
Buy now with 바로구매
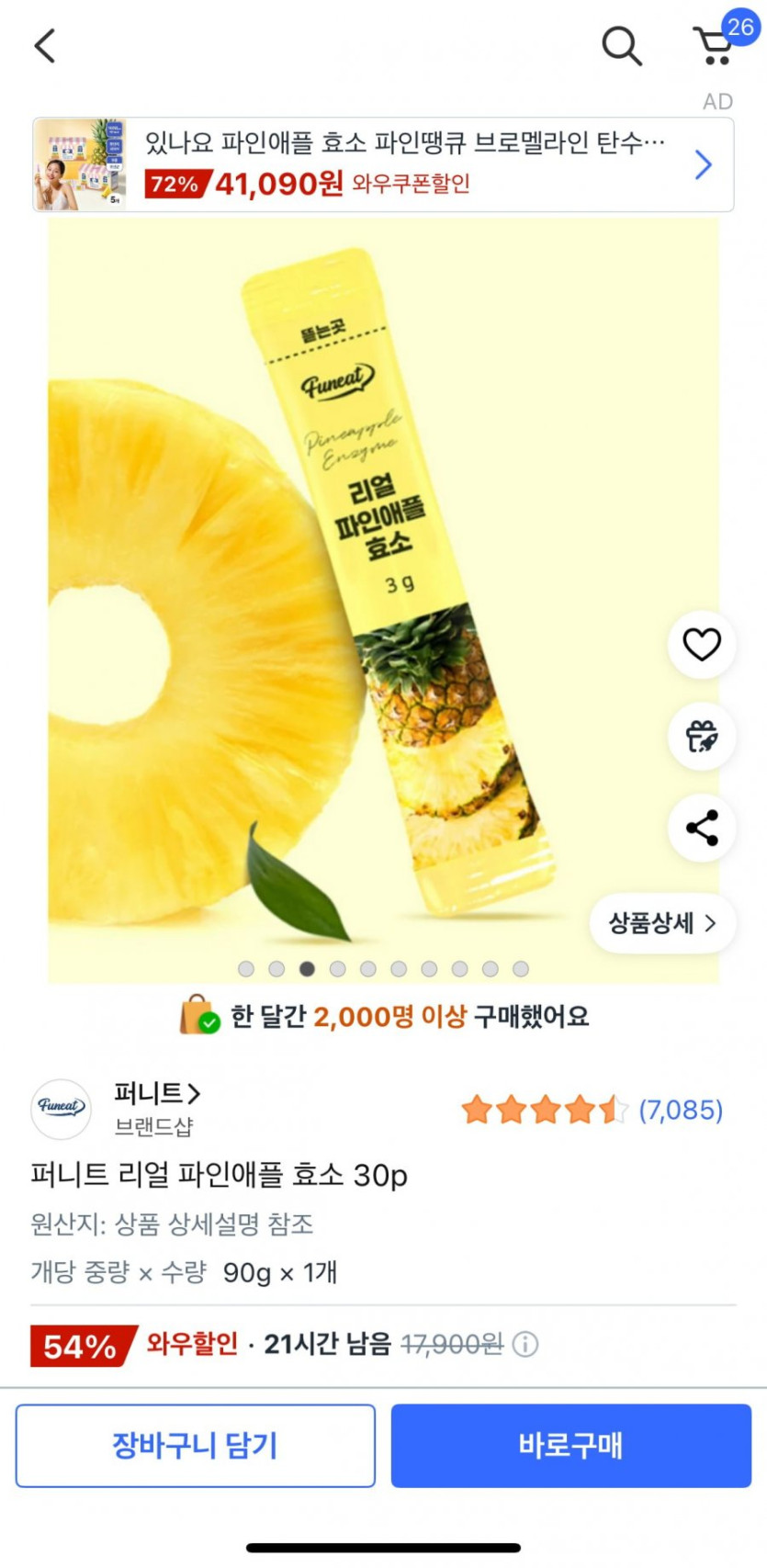[x=571, y=1445]
